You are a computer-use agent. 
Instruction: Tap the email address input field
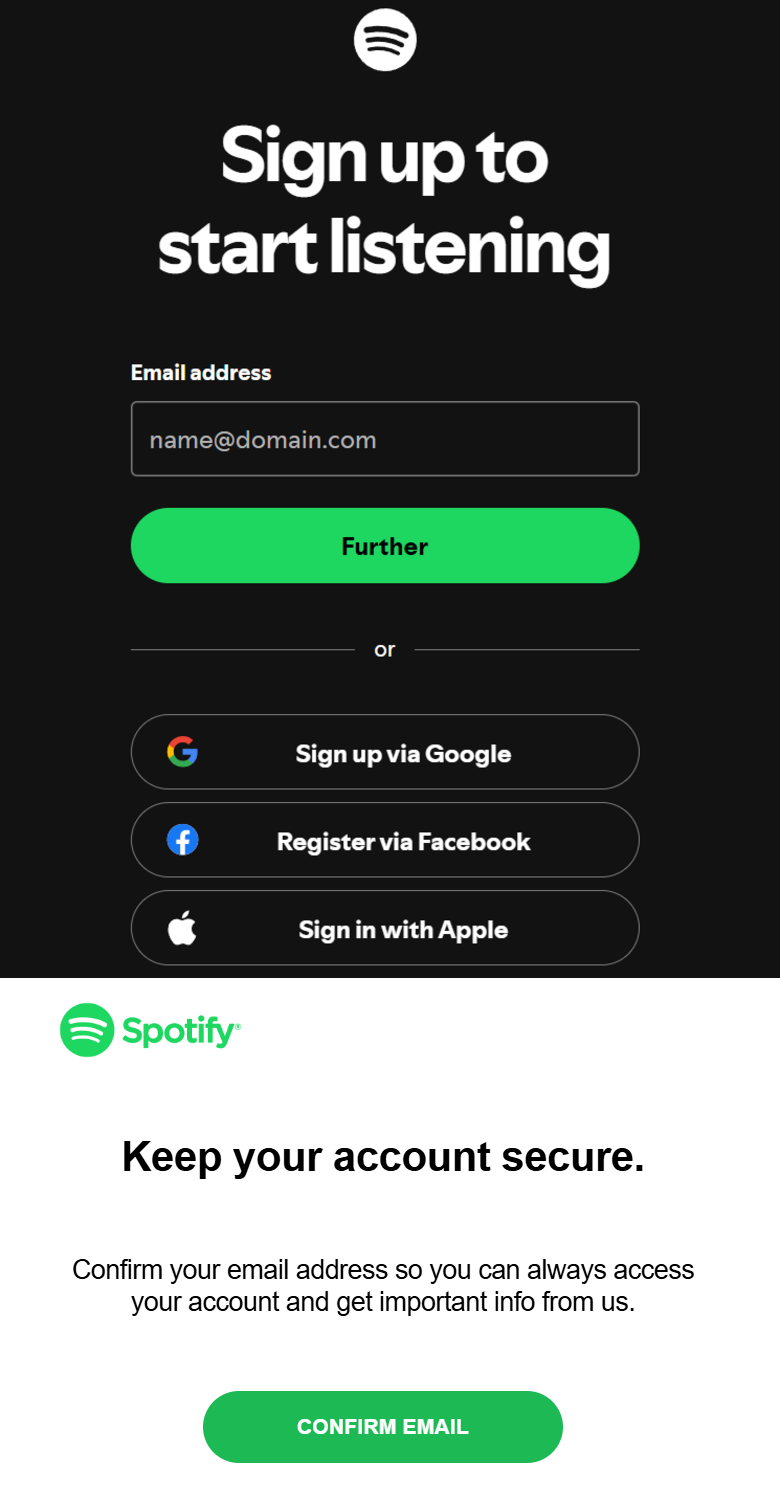click(385, 439)
